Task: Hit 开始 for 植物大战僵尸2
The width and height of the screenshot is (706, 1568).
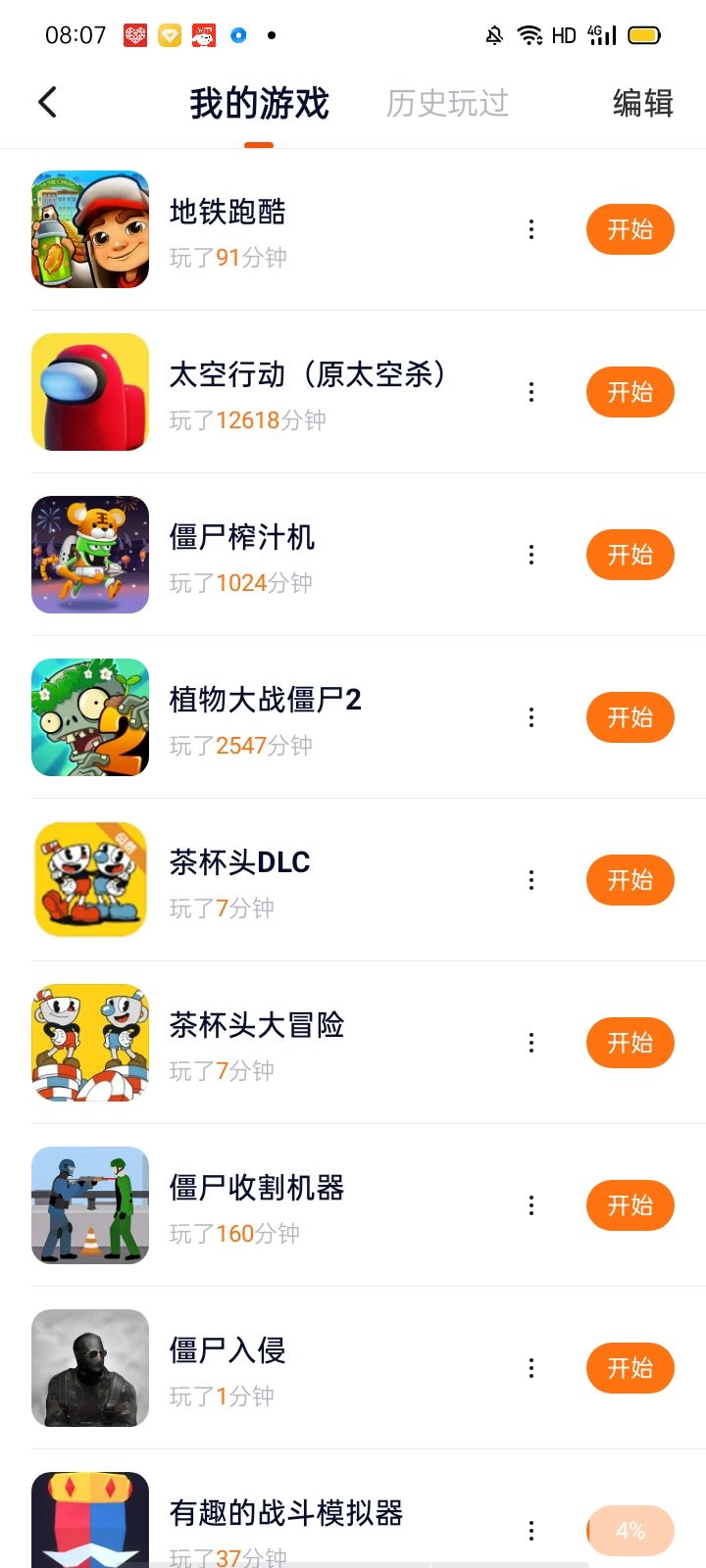Action: pos(630,717)
